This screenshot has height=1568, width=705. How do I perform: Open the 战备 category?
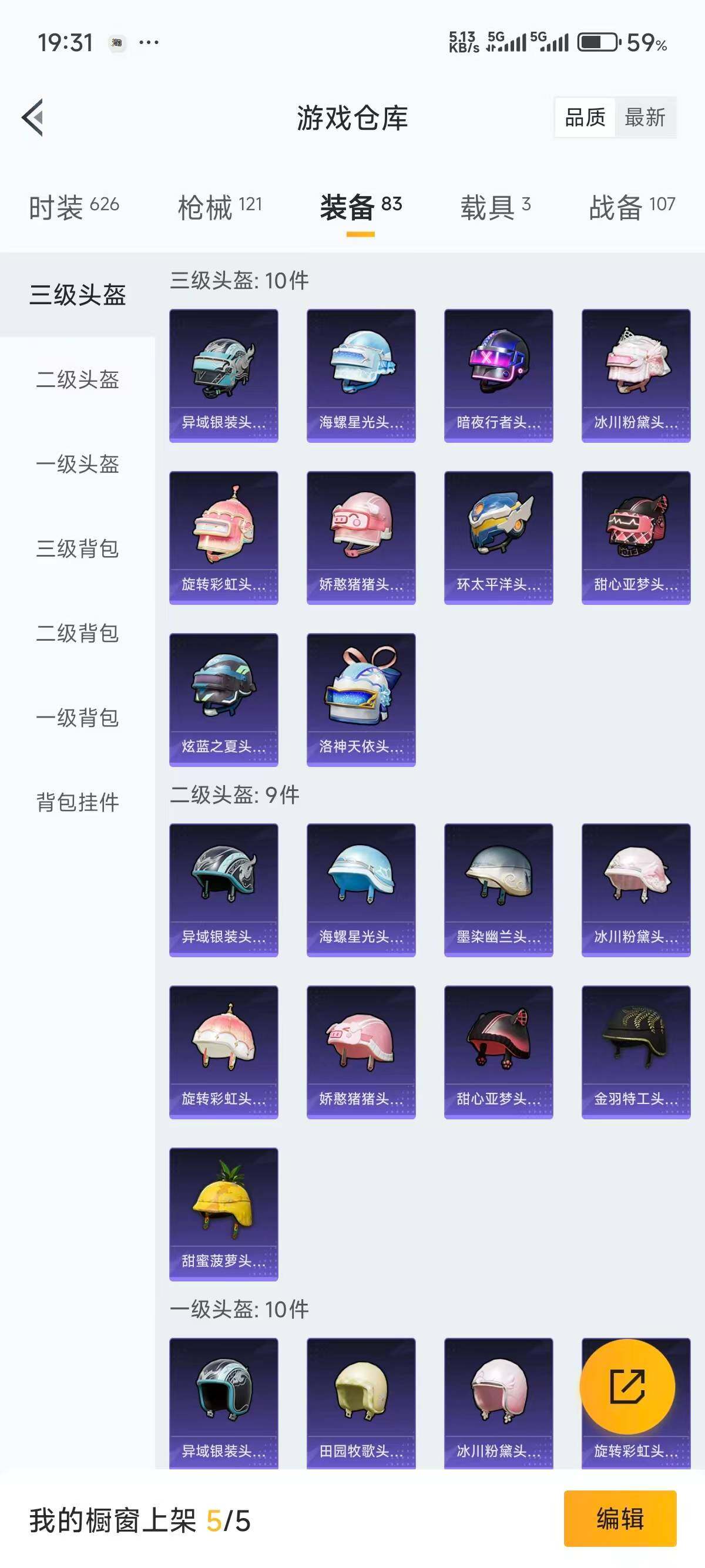point(632,206)
